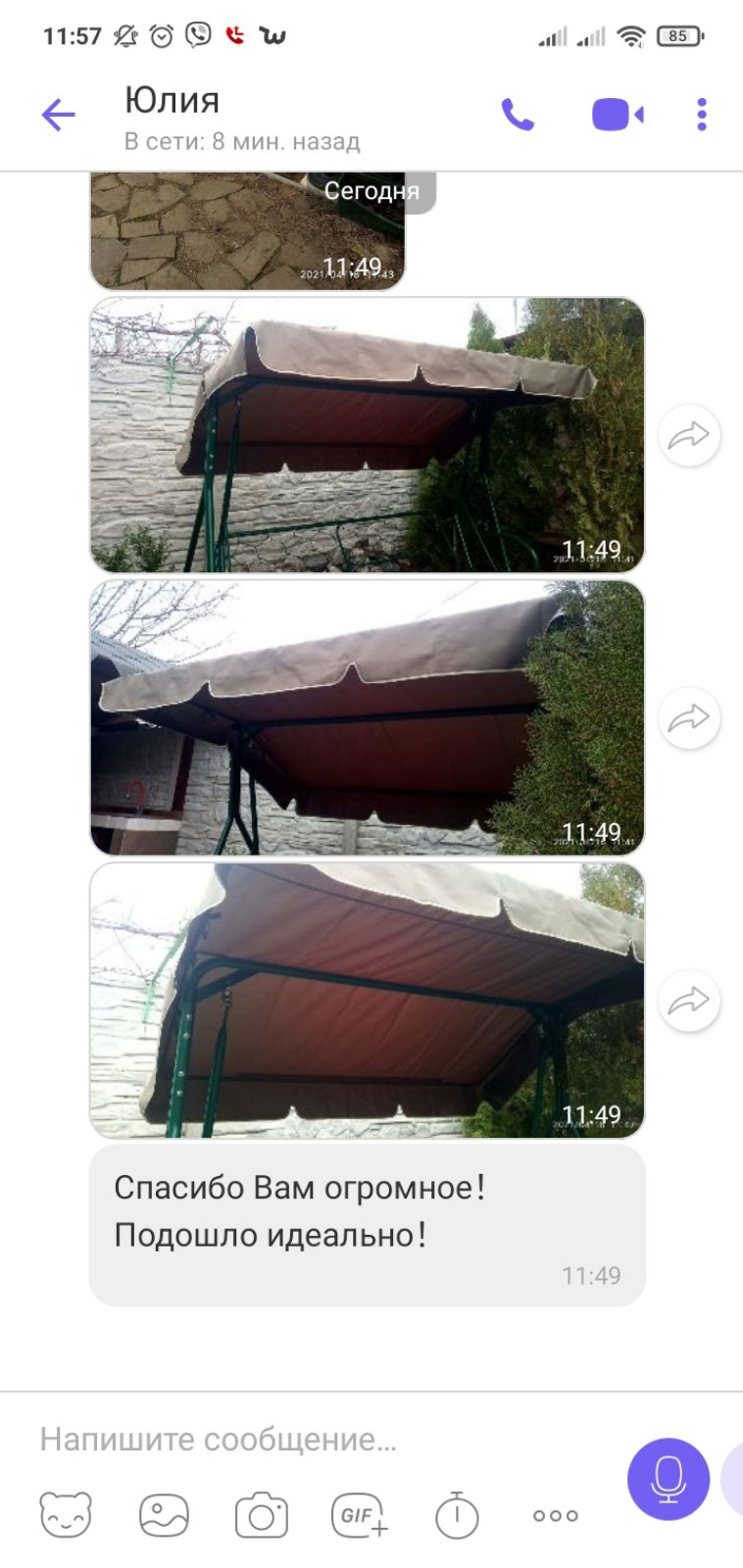The image size is (743, 1568).
Task: Open the sticker picker
Action: pyautogui.click(x=66, y=1515)
